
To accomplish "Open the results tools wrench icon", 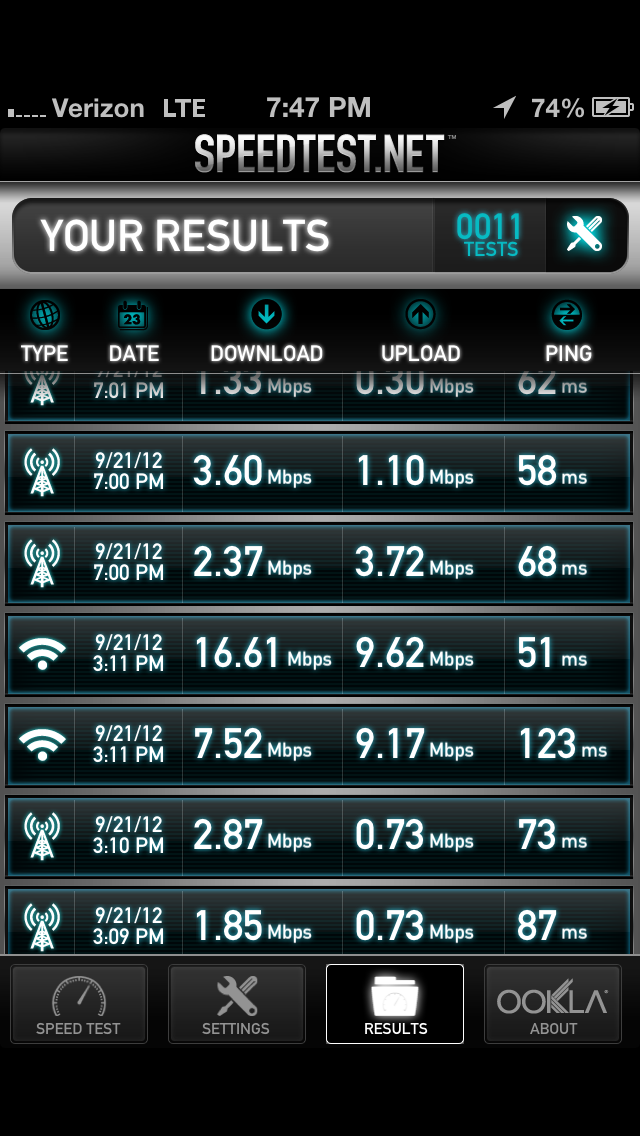I will coord(584,235).
